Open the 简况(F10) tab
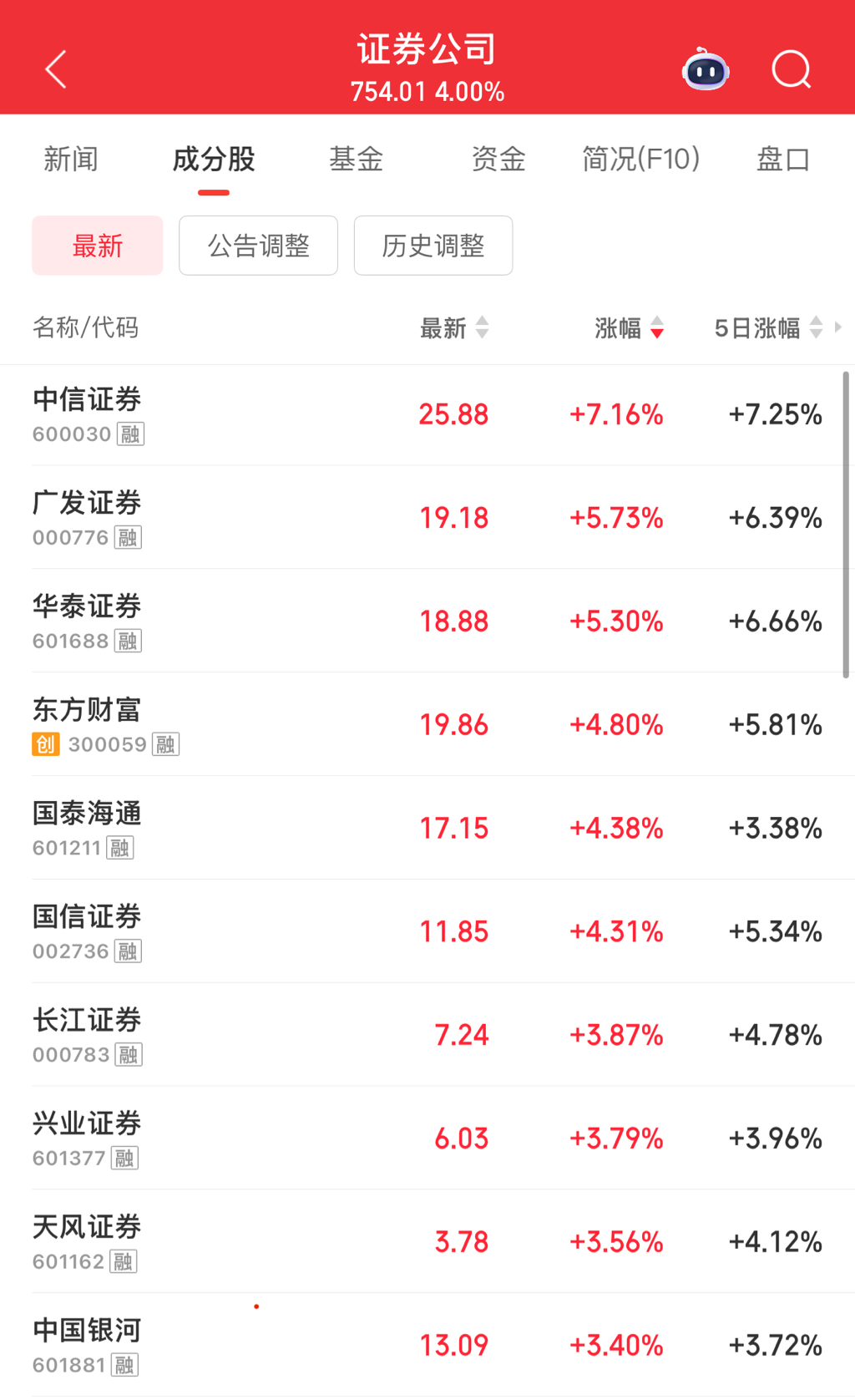This screenshot has height=1400, width=855. [x=640, y=159]
